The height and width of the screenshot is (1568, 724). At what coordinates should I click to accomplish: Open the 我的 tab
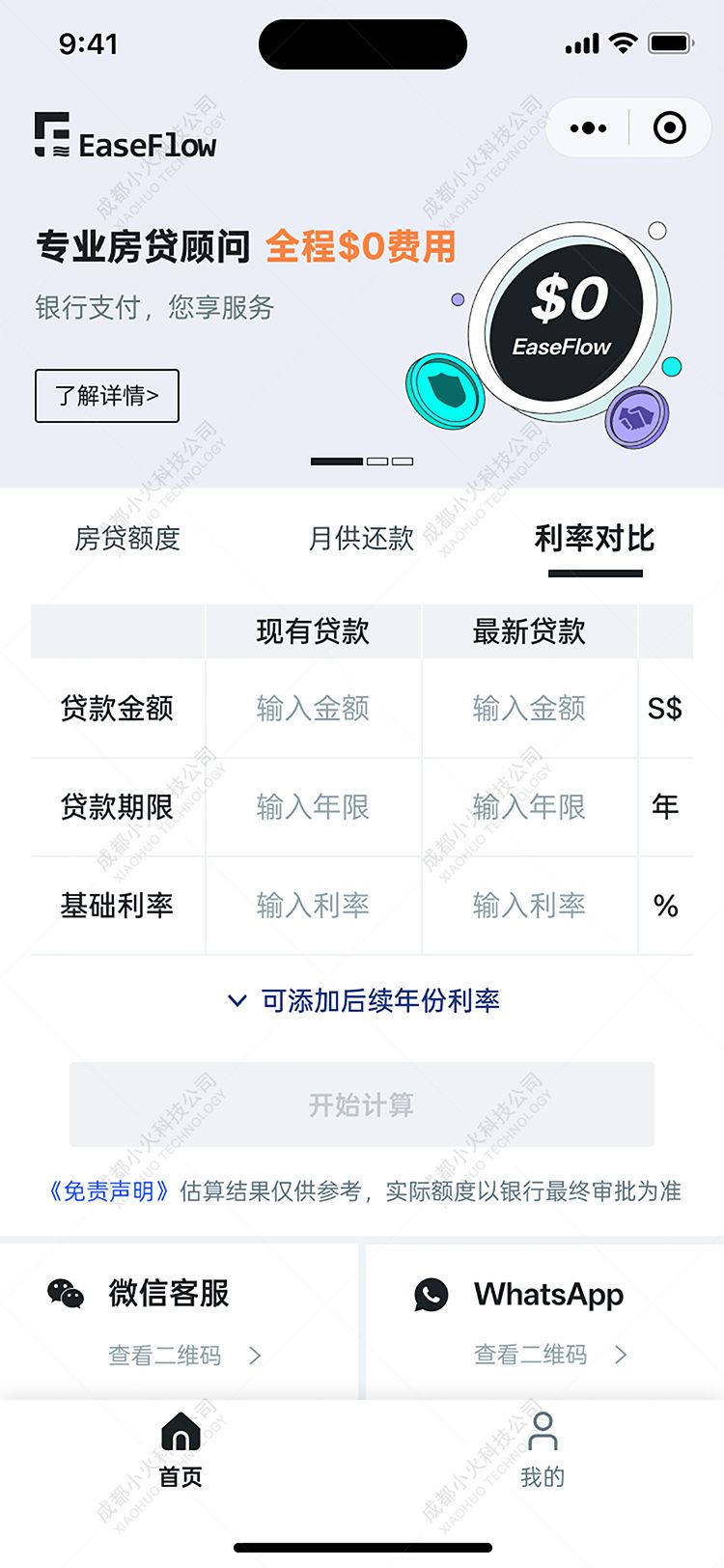click(x=543, y=1450)
